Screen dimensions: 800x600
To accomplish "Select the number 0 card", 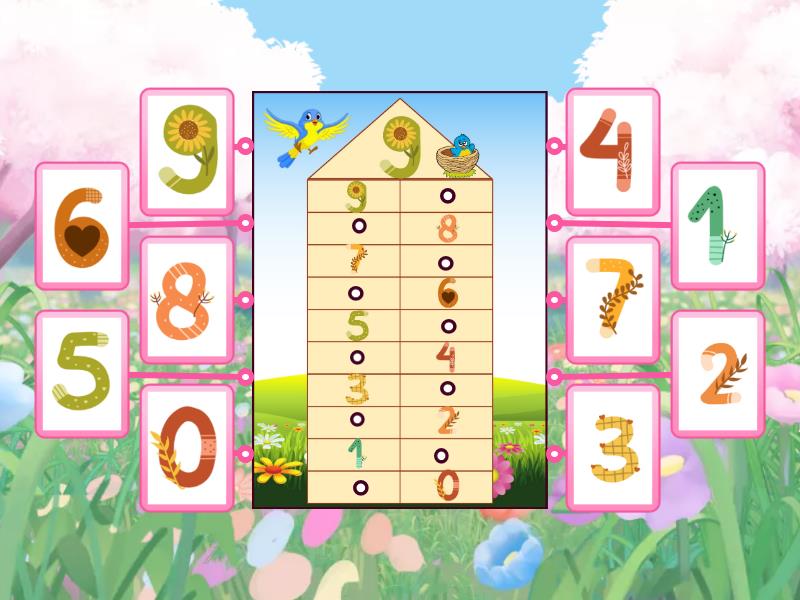I will [187, 447].
